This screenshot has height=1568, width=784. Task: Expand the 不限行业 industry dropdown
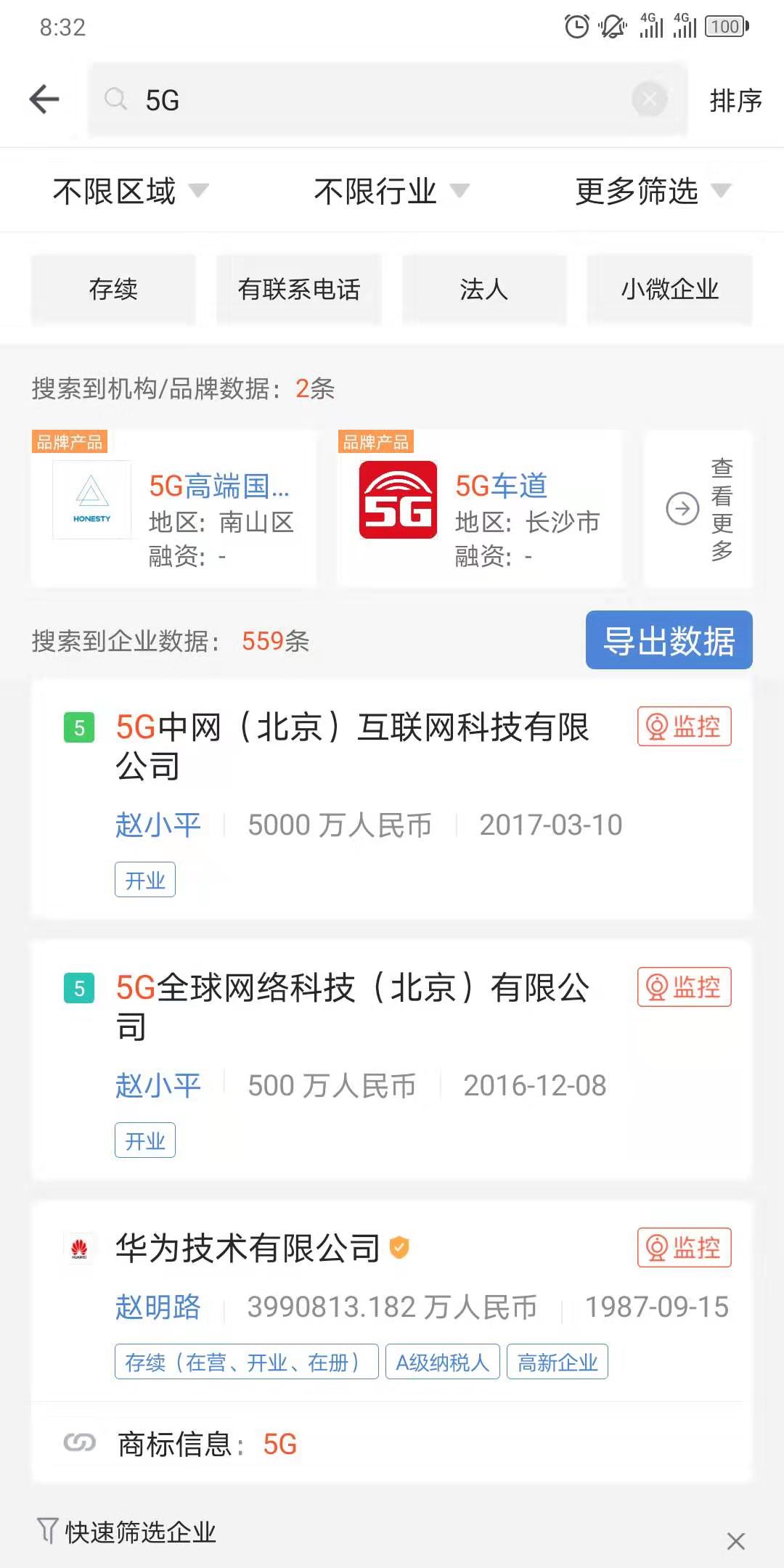coord(392,191)
